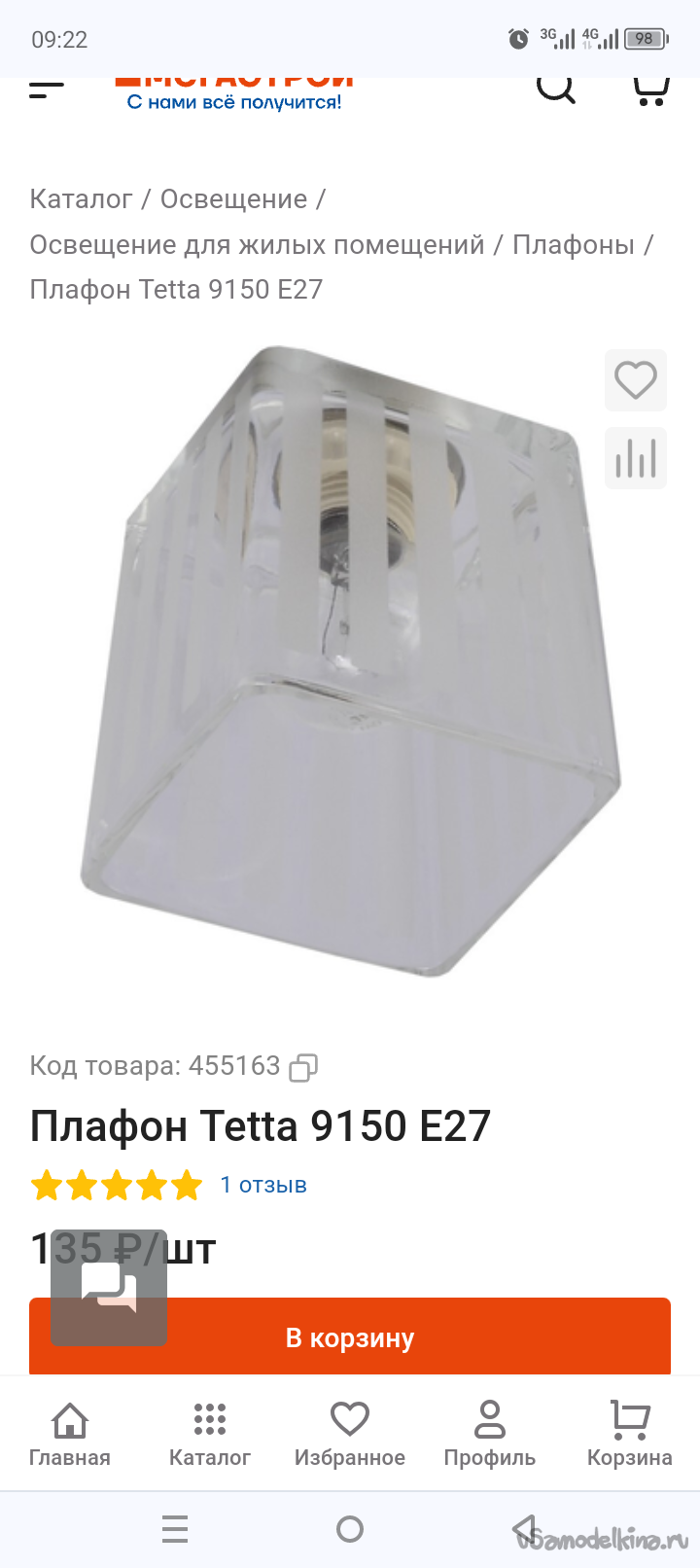The image size is (700, 1568).
Task: Add product to favorites with heart icon
Action: 636,380
